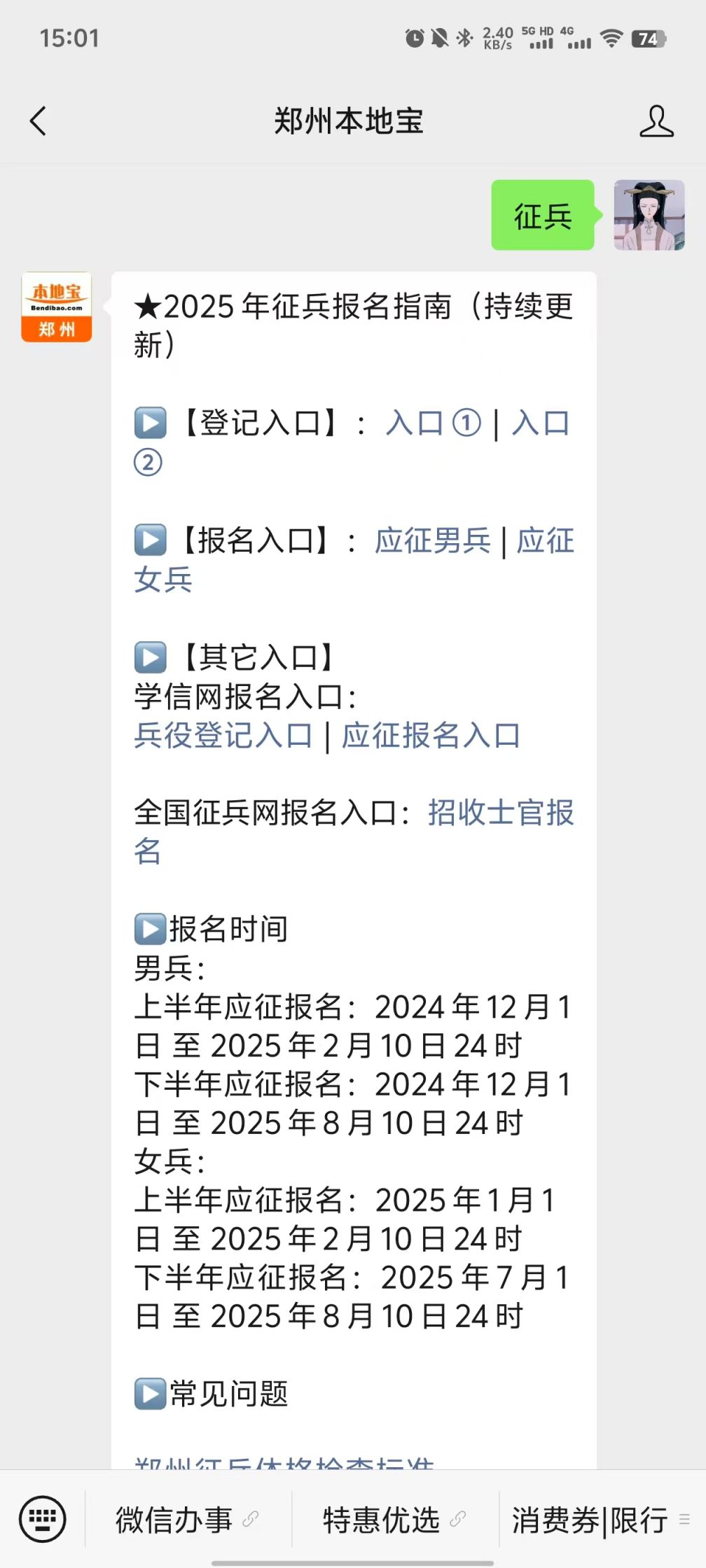The height and width of the screenshot is (1568, 706).
Task: Open 入口① registration link
Action: (434, 423)
